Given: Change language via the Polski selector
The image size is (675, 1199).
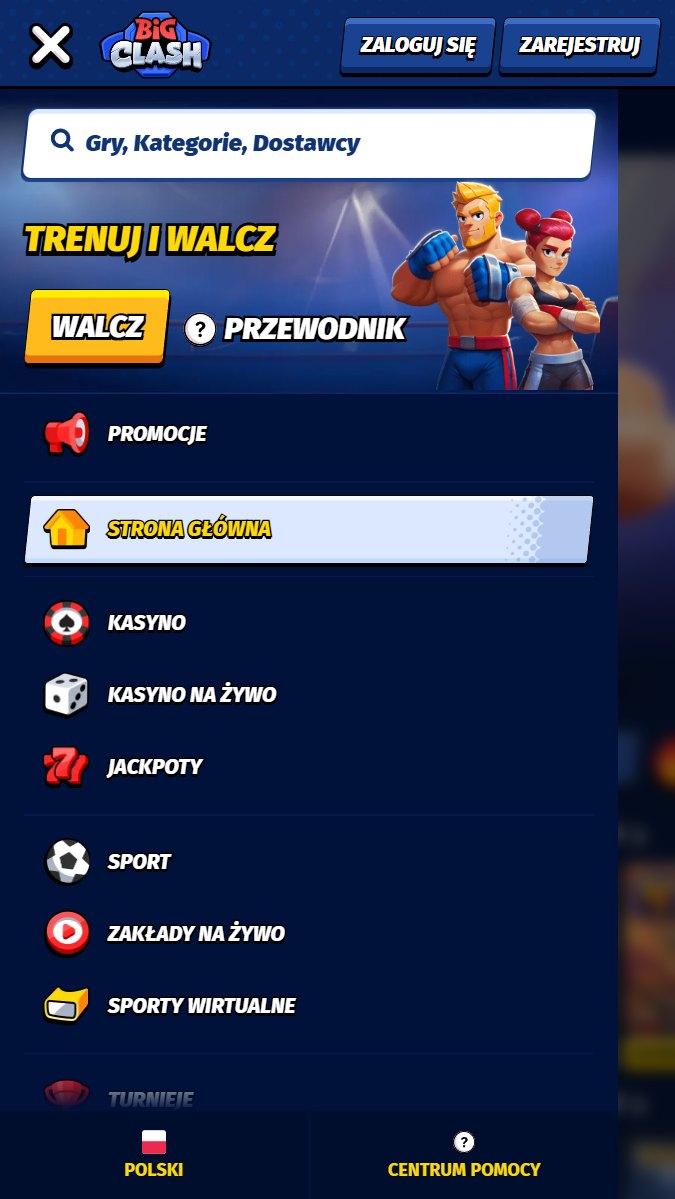Looking at the screenshot, I should pyautogui.click(x=154, y=1155).
